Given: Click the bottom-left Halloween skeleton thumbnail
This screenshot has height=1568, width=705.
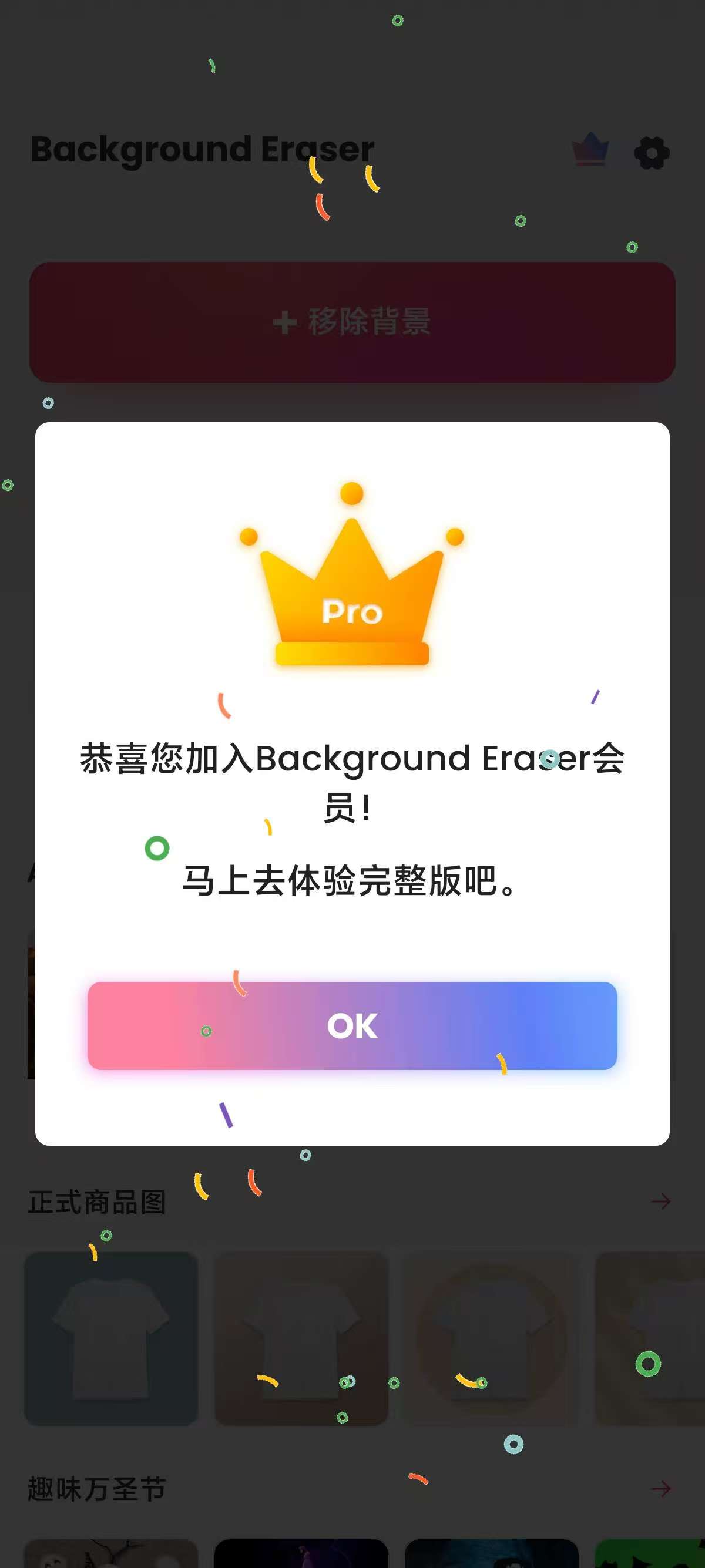Looking at the screenshot, I should tap(112, 1552).
